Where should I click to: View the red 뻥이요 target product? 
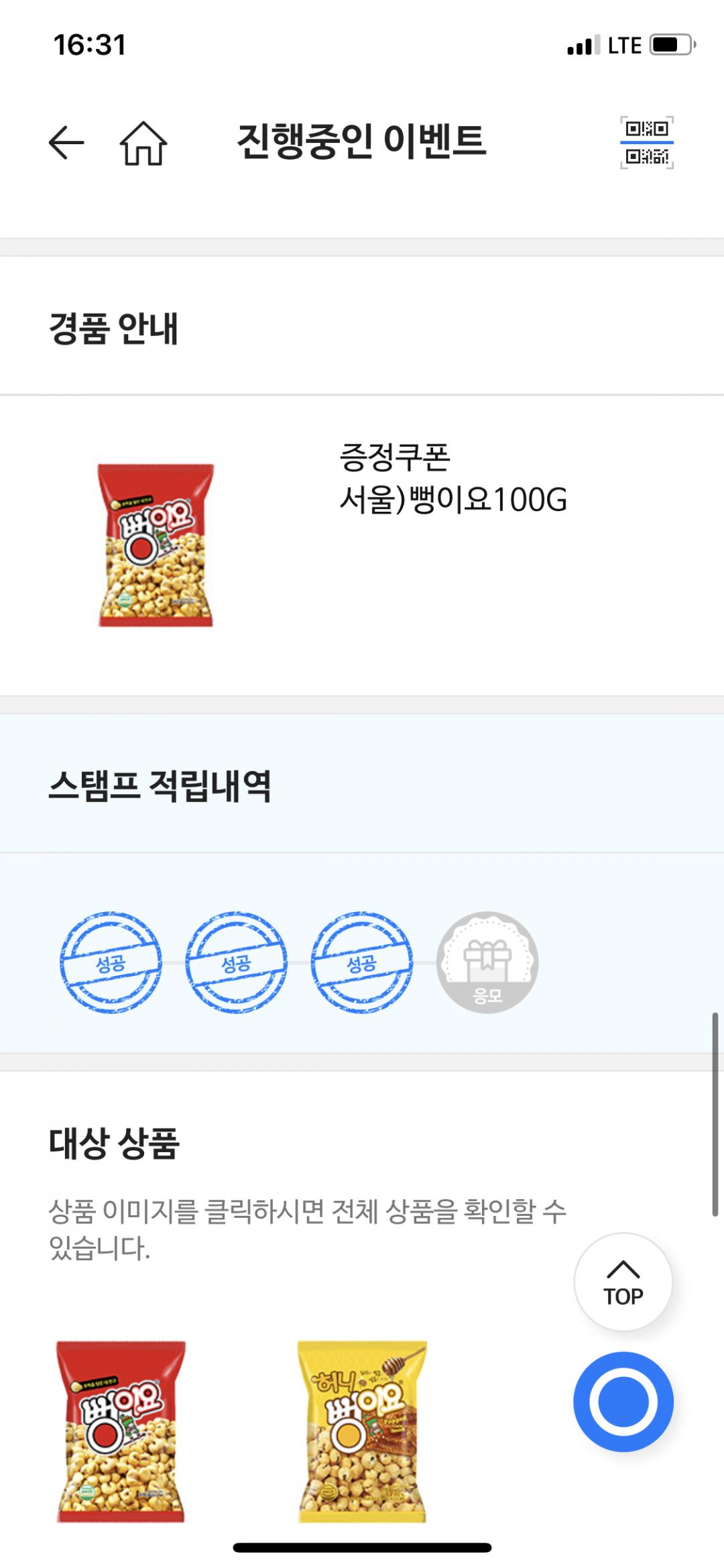pos(121,1431)
